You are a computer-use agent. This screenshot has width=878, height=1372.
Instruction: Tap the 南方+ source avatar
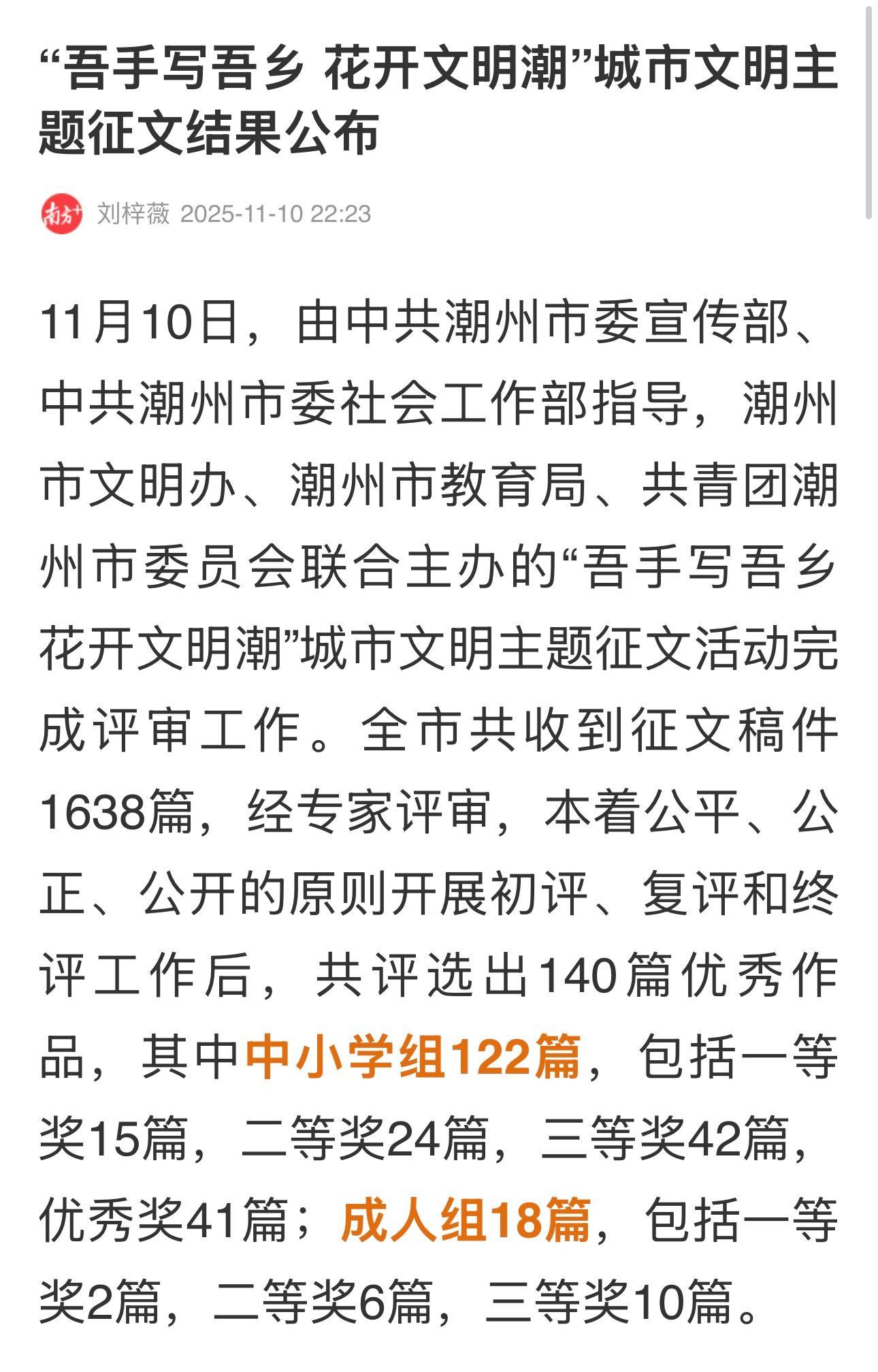pos(62,214)
